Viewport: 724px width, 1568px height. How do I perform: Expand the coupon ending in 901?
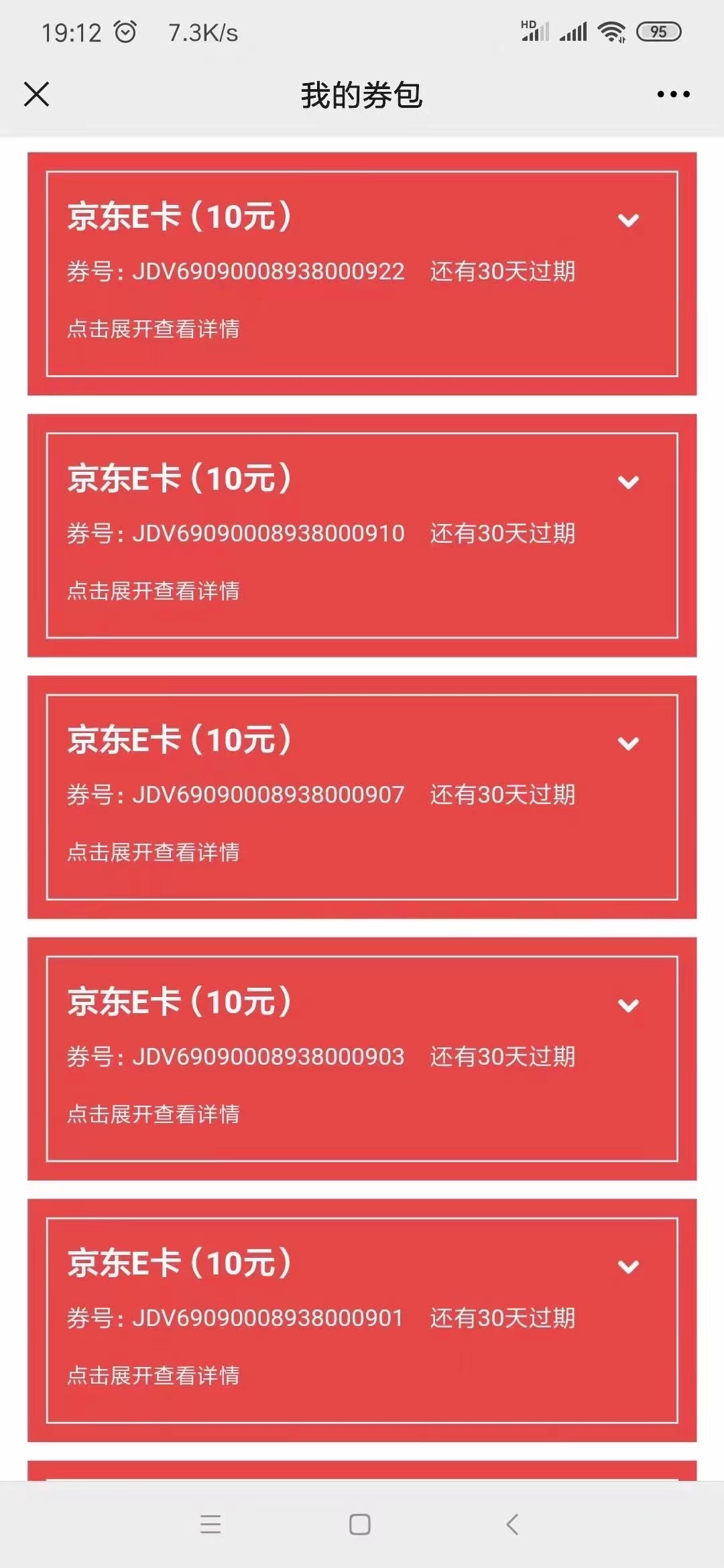pyautogui.click(x=628, y=1266)
